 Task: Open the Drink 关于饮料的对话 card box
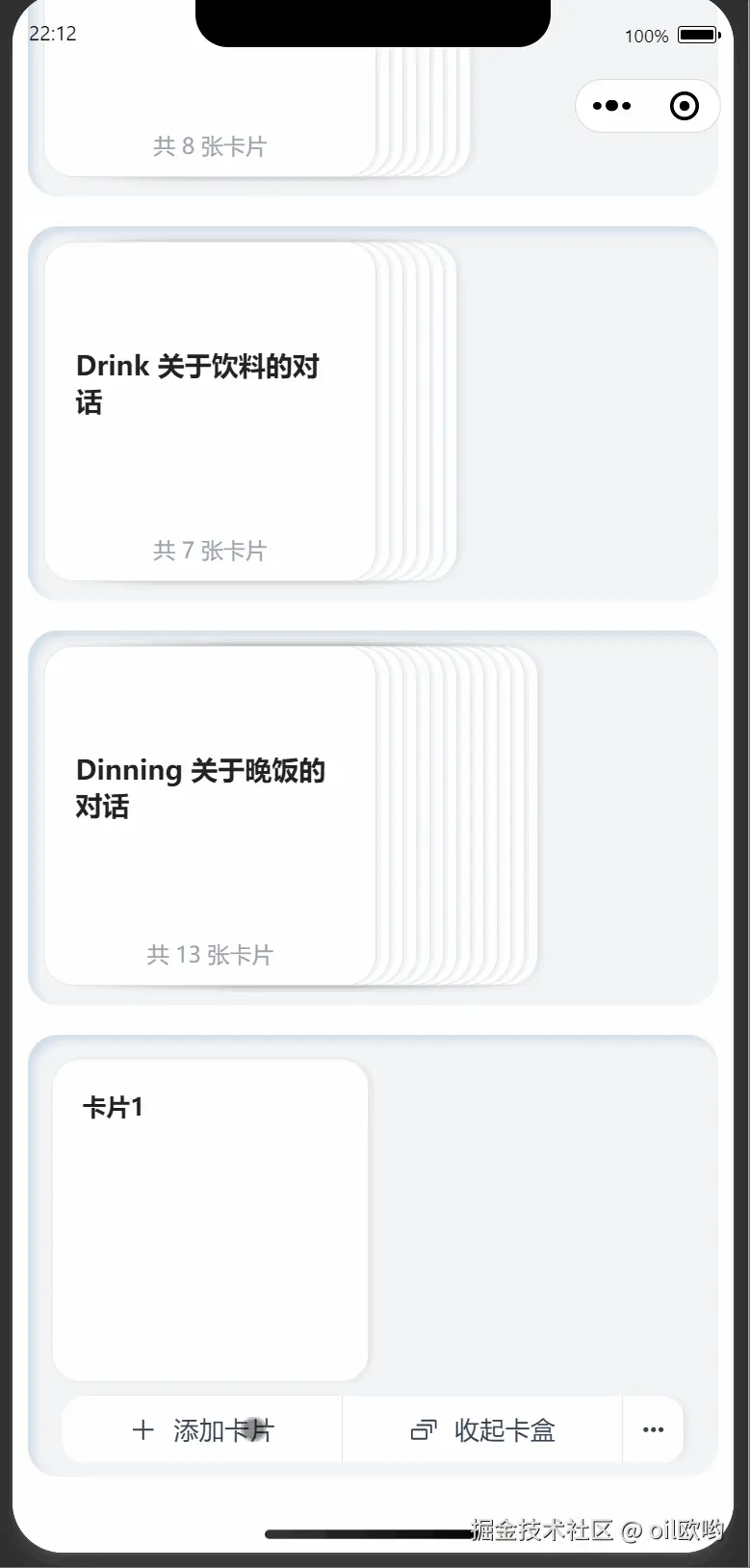(x=210, y=412)
